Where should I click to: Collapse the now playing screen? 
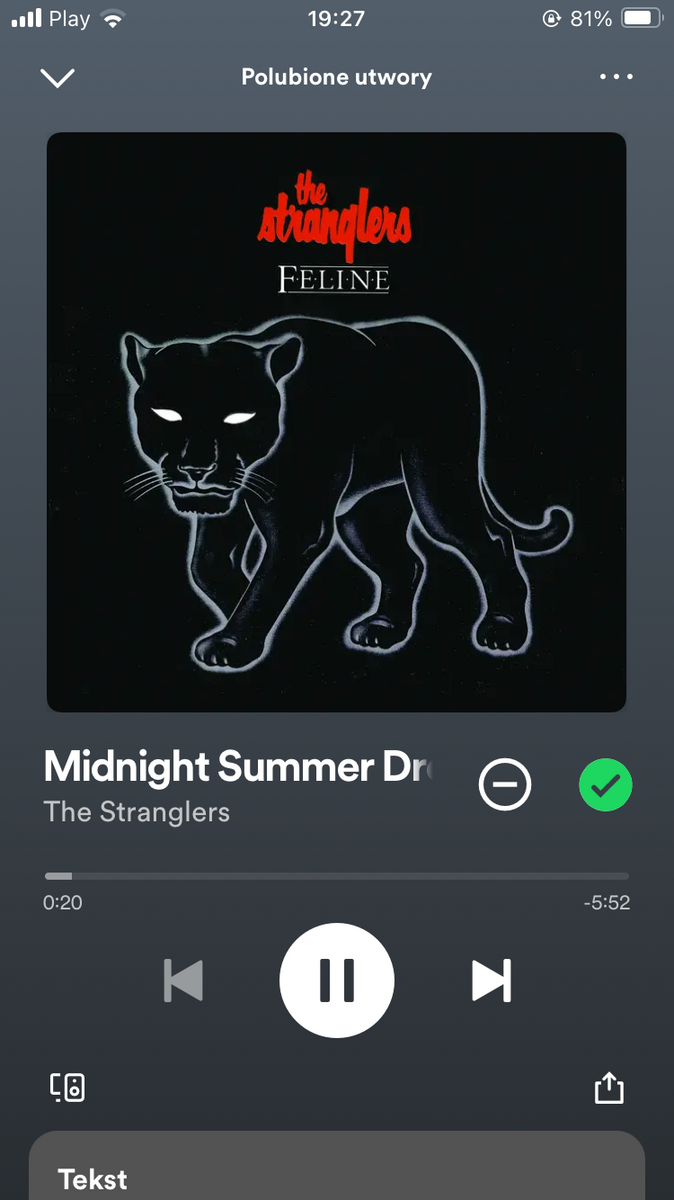point(57,77)
